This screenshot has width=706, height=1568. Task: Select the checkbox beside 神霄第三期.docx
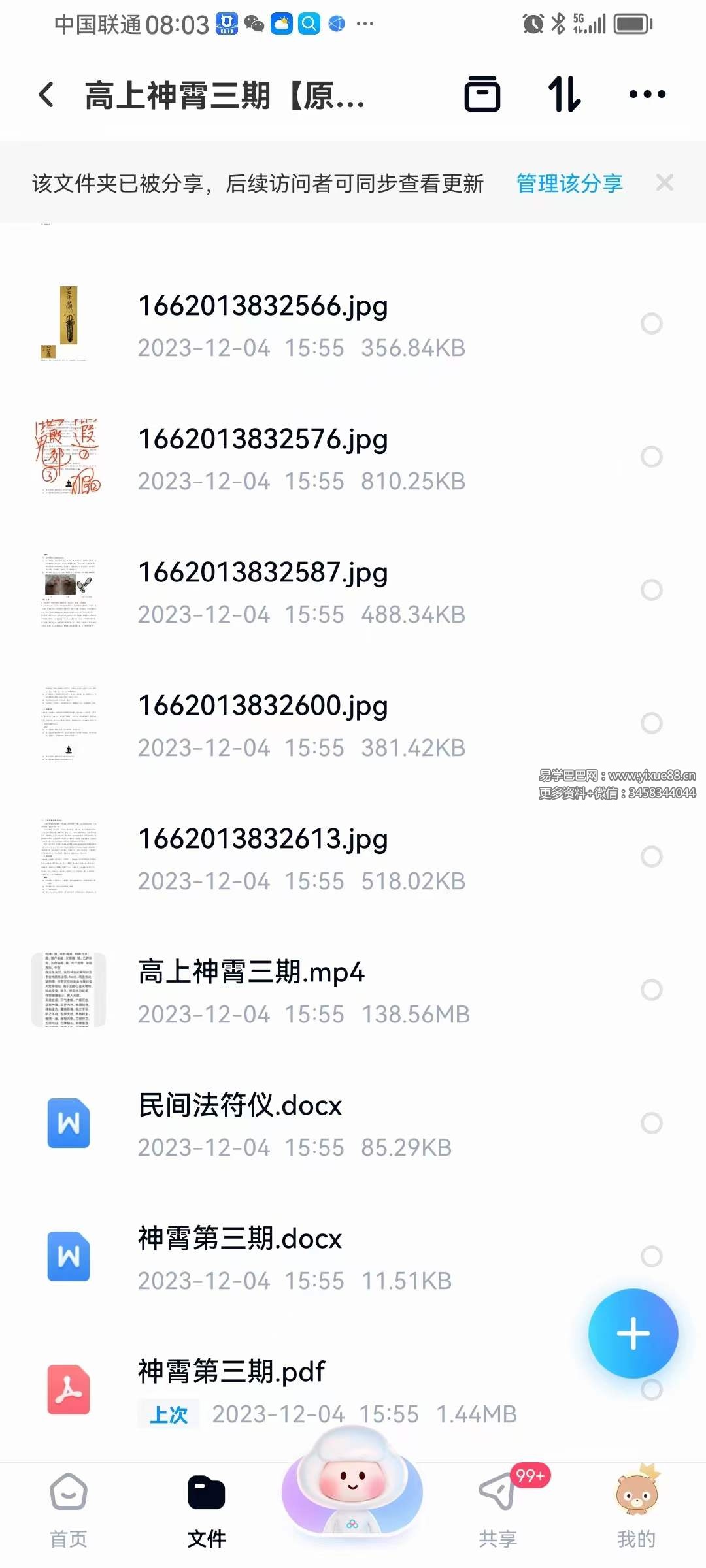tap(652, 1257)
